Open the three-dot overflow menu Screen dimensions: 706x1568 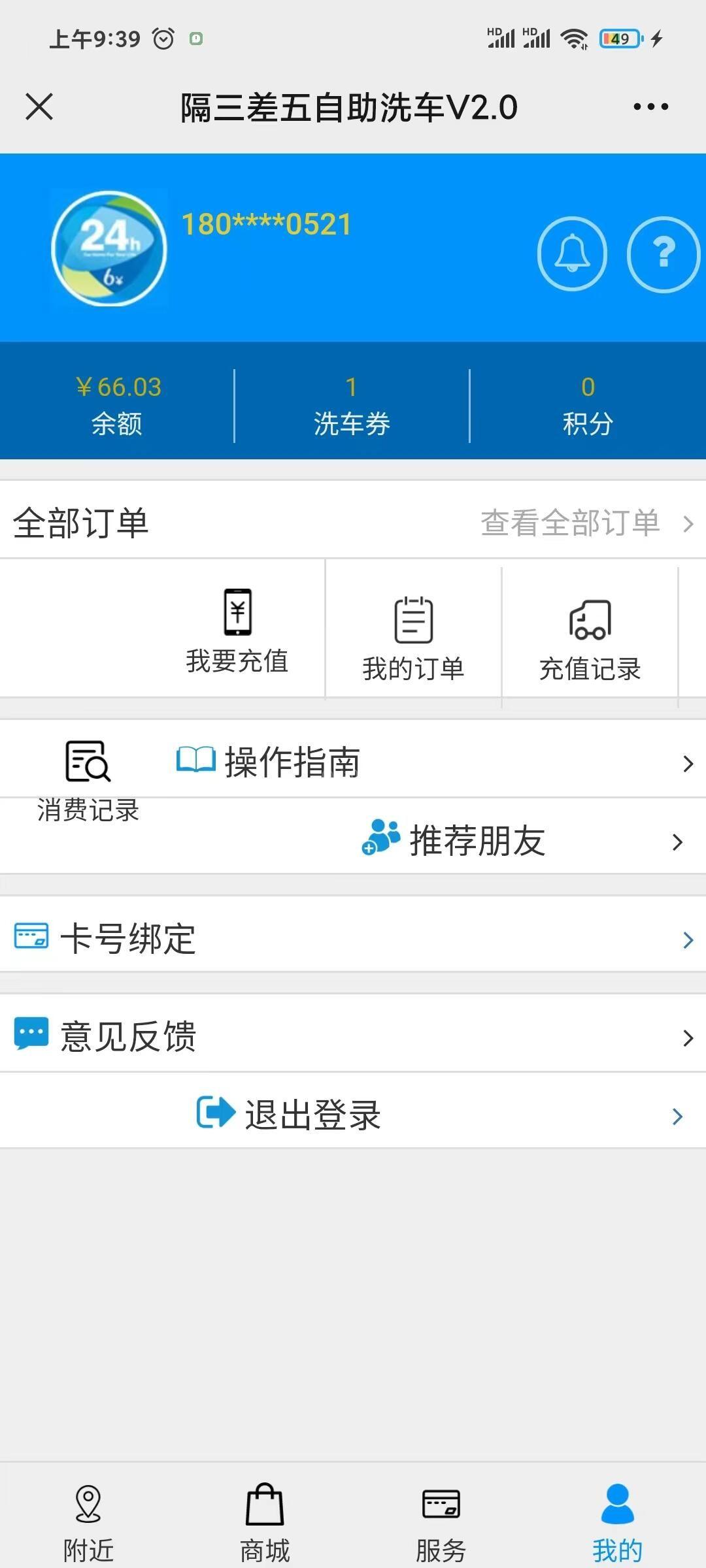pyautogui.click(x=651, y=106)
